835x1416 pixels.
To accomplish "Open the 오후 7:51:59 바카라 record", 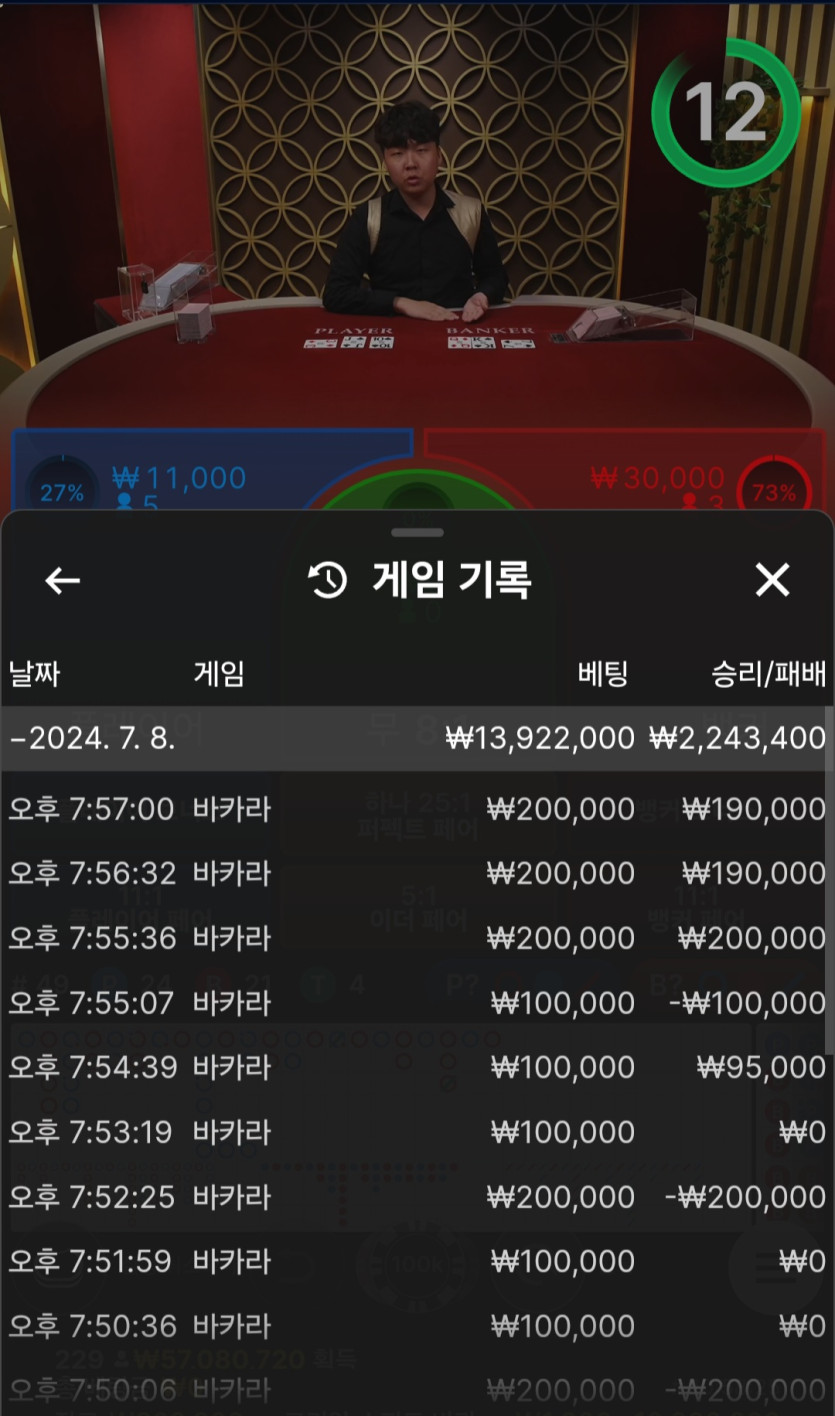I will click(415, 1261).
